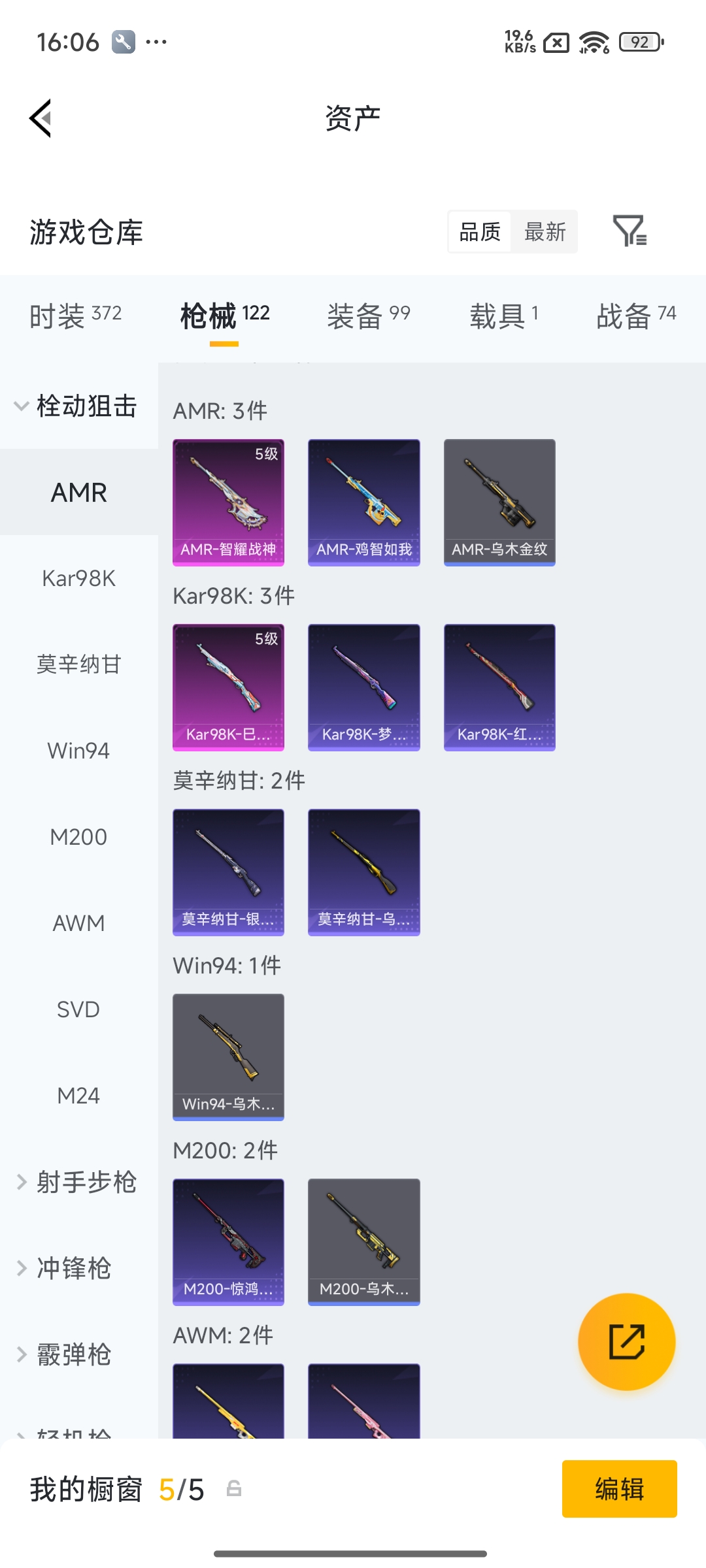Sort warehouse by 品质
706x1568 pixels.
tap(480, 231)
